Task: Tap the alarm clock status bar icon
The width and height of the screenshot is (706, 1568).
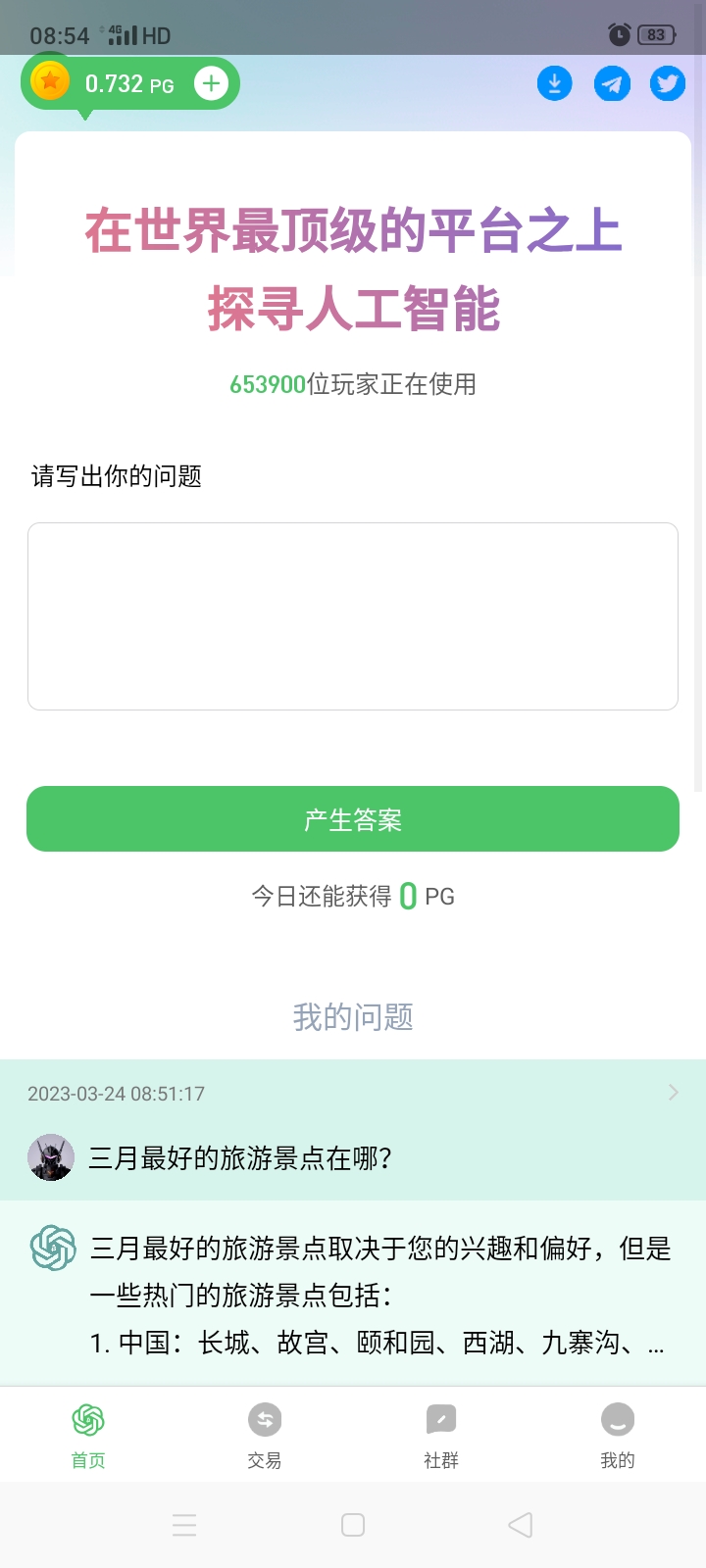Action: (x=619, y=33)
